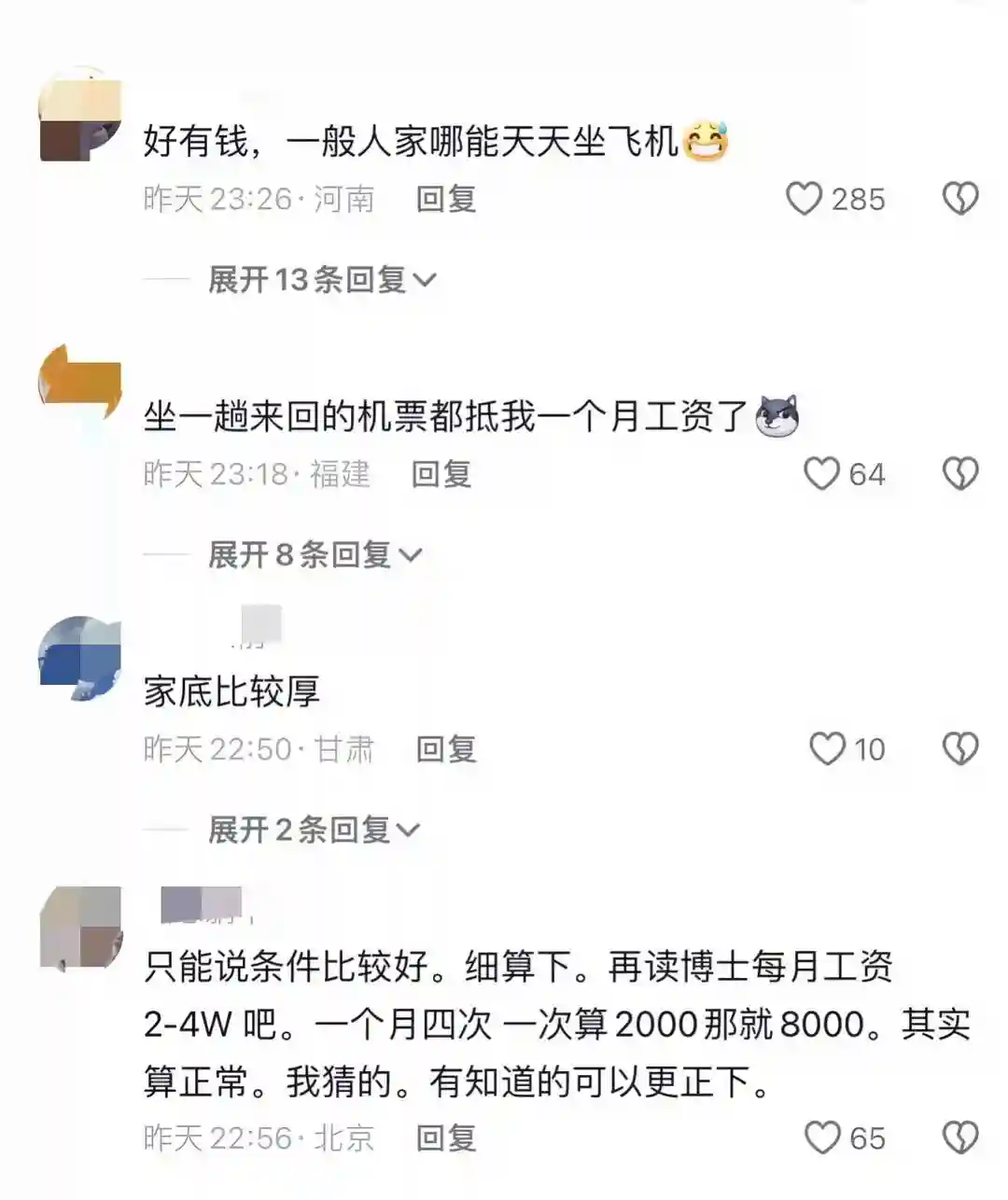The image size is (1008, 1200).
Task: Dislike the 北京 comment about PhD salary
Action: [x=960, y=1137]
